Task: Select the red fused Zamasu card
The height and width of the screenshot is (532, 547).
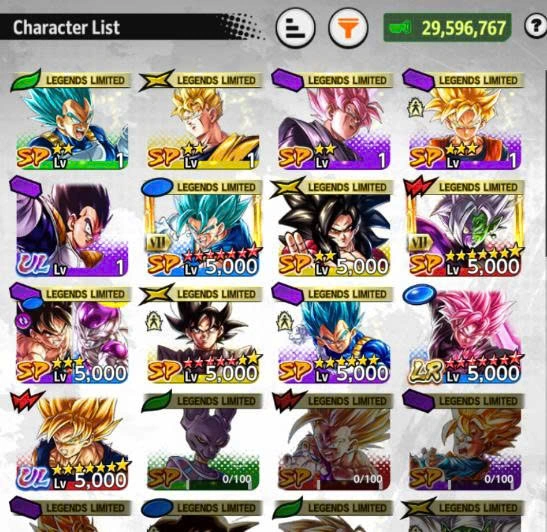Action: coord(464,228)
